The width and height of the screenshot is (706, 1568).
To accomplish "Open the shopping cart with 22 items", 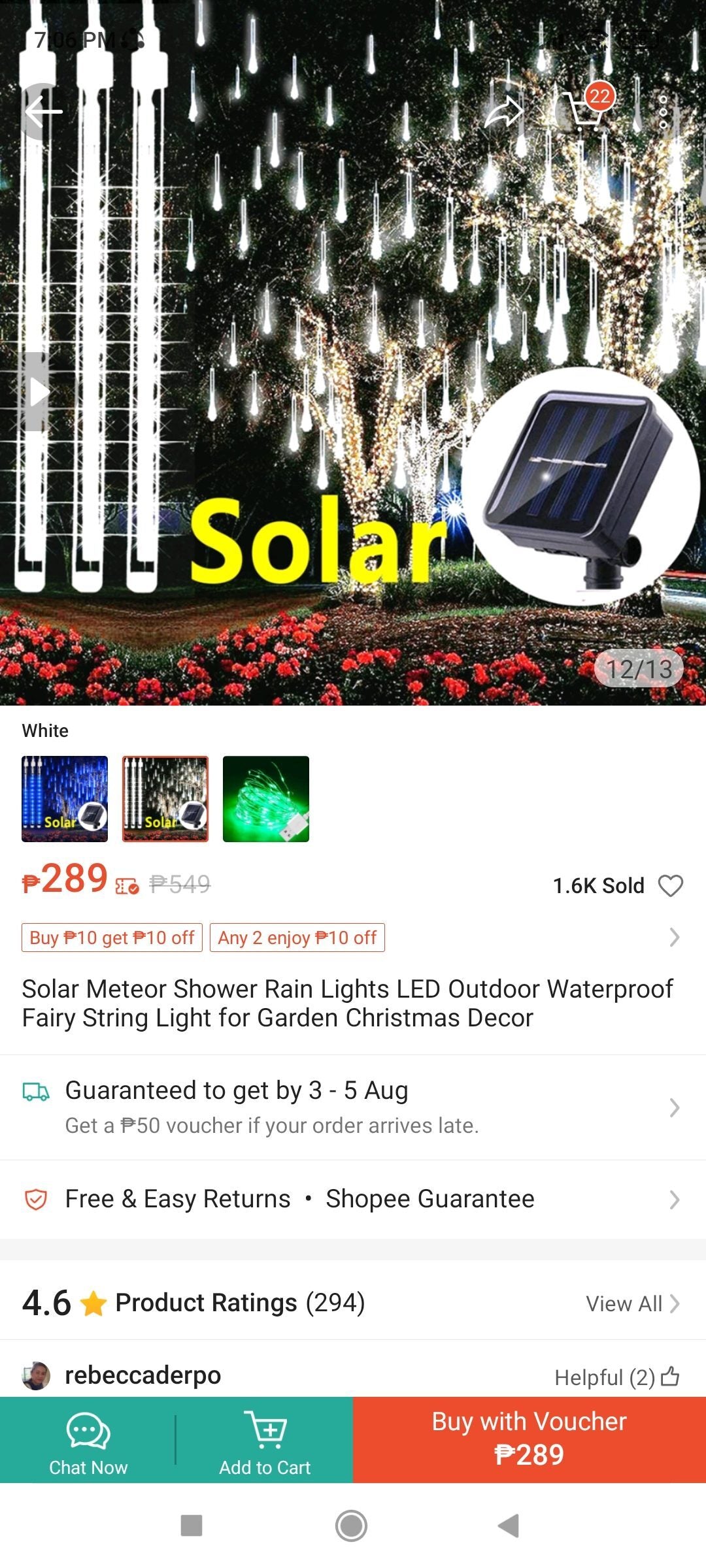I will [x=585, y=108].
